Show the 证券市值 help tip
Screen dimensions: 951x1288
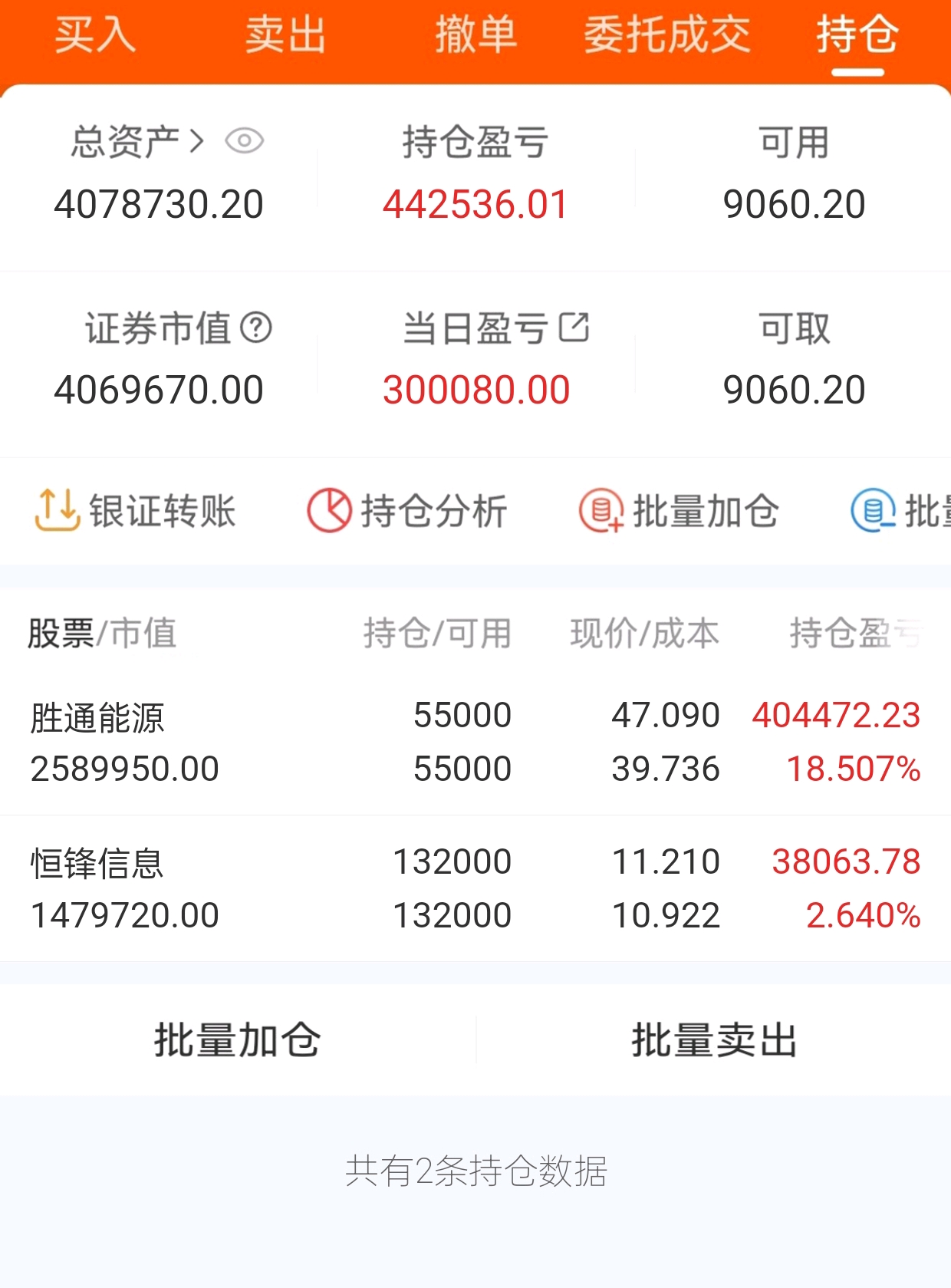tap(256, 328)
